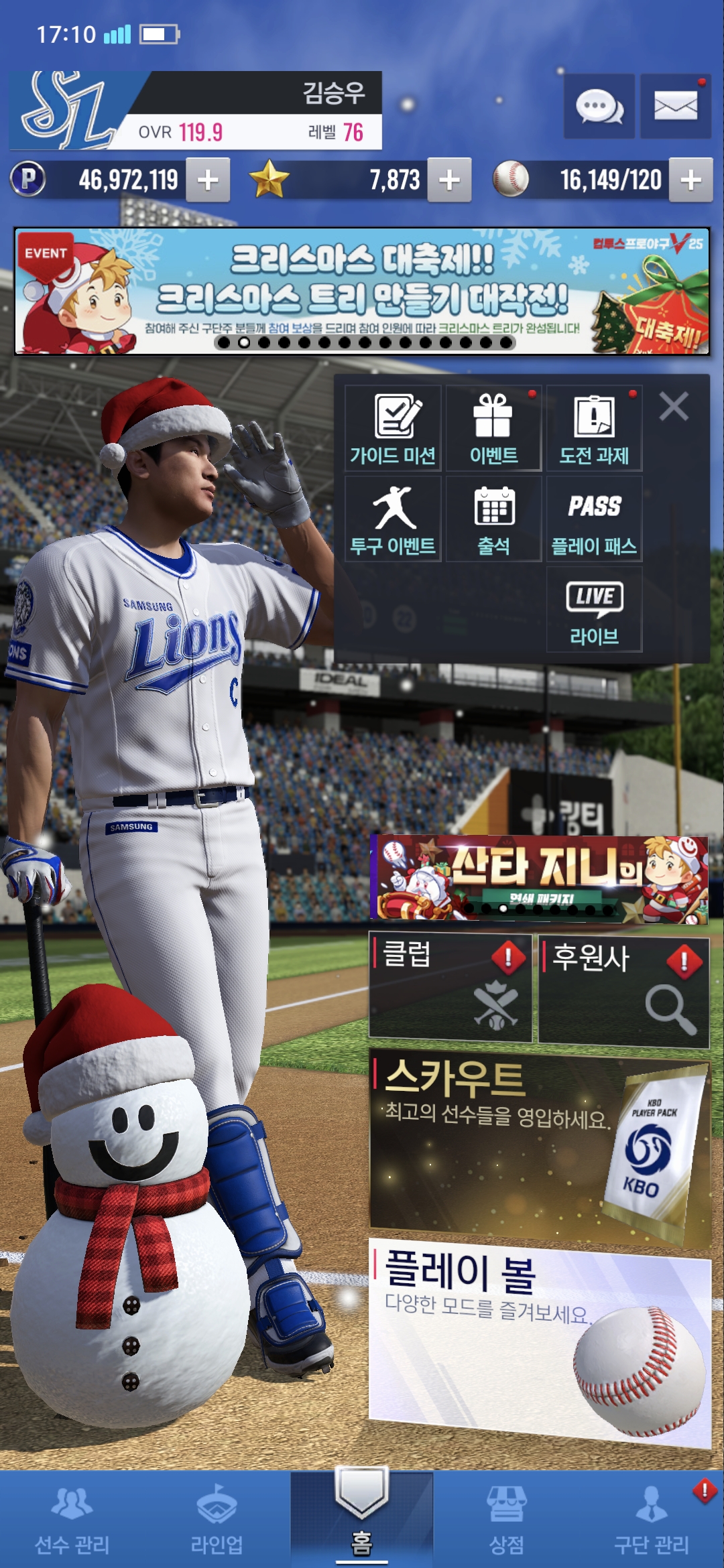The image size is (724, 1568).
Task: Open 라이브 live section
Action: click(594, 610)
